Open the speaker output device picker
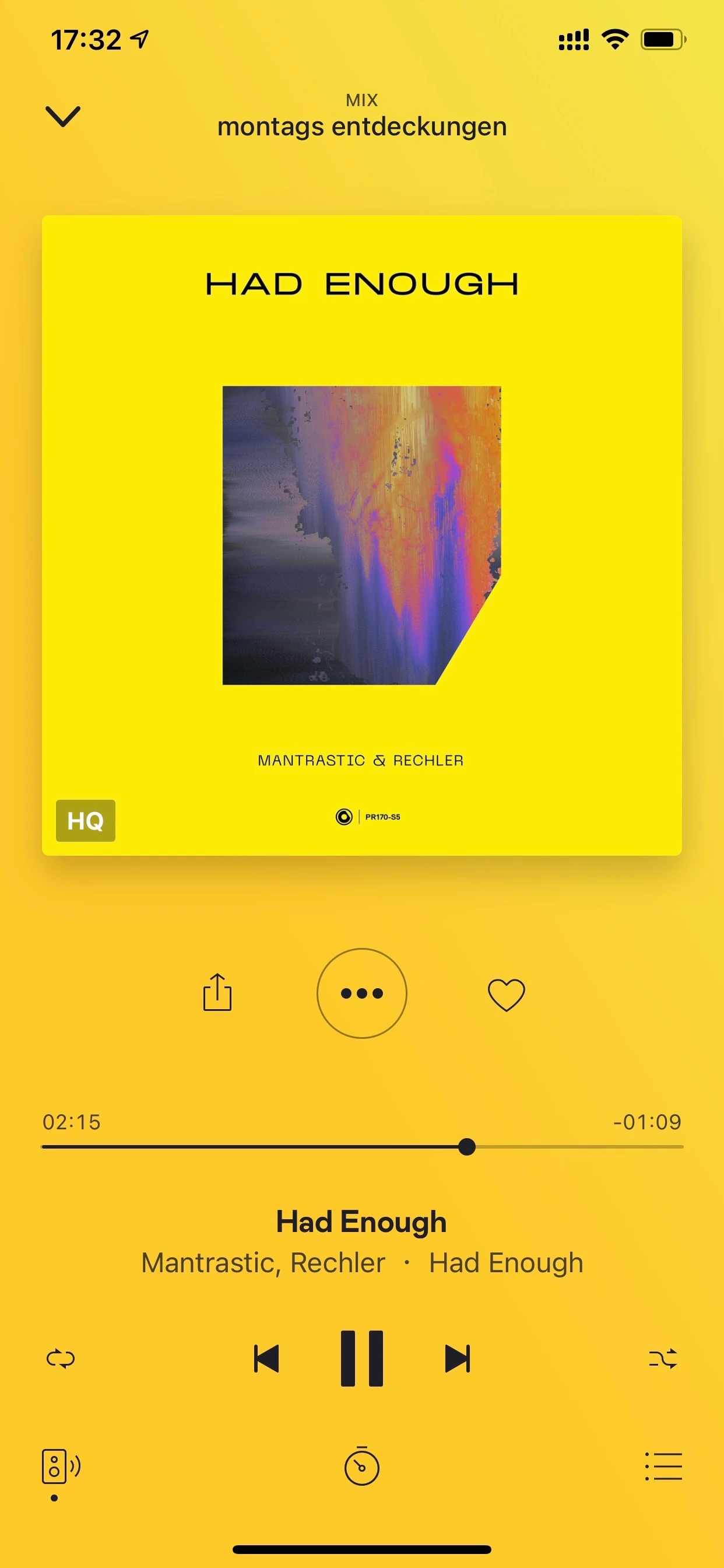724x1568 pixels. point(60,1466)
